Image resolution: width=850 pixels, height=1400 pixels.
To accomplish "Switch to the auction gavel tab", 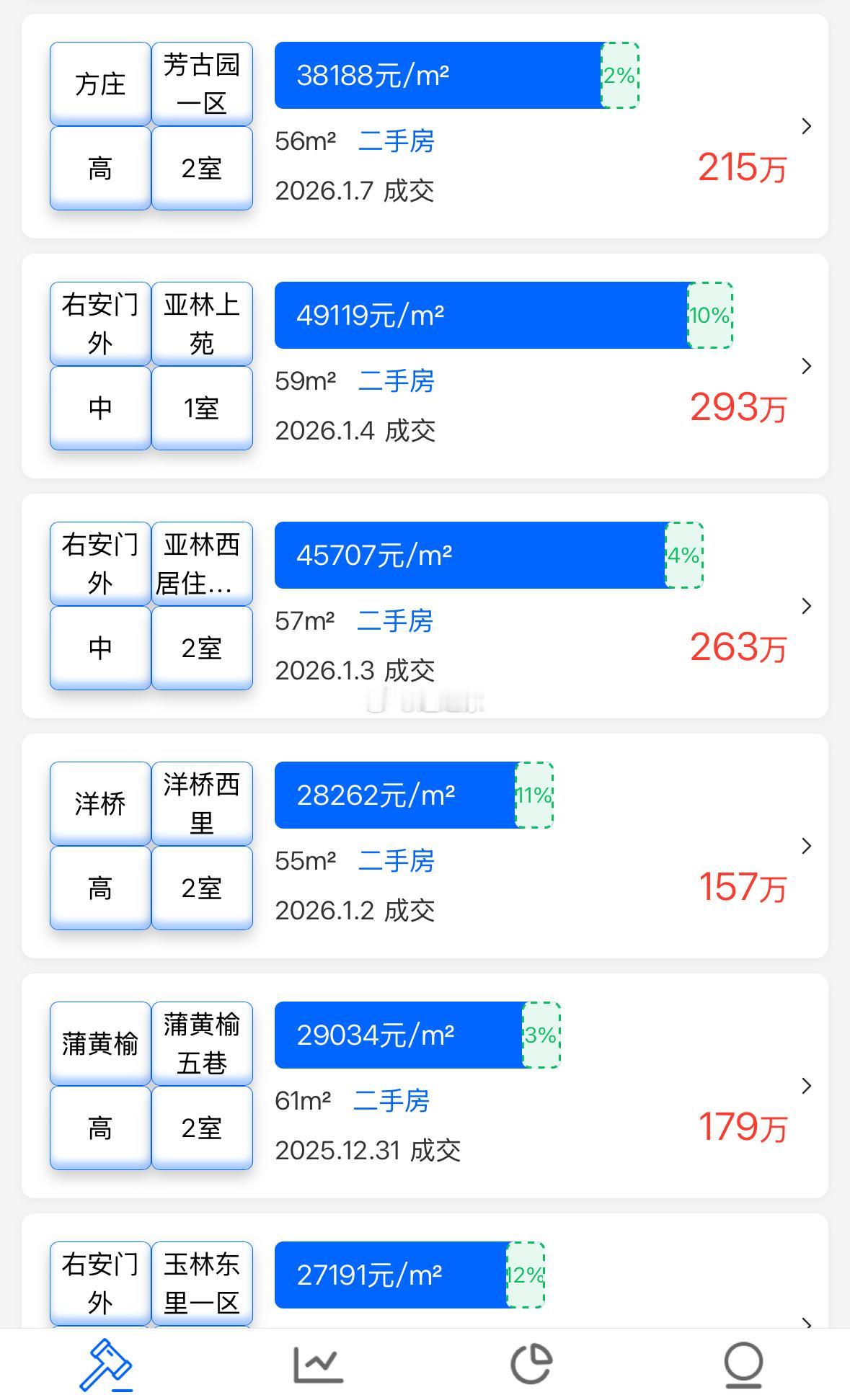I will (106, 1365).
